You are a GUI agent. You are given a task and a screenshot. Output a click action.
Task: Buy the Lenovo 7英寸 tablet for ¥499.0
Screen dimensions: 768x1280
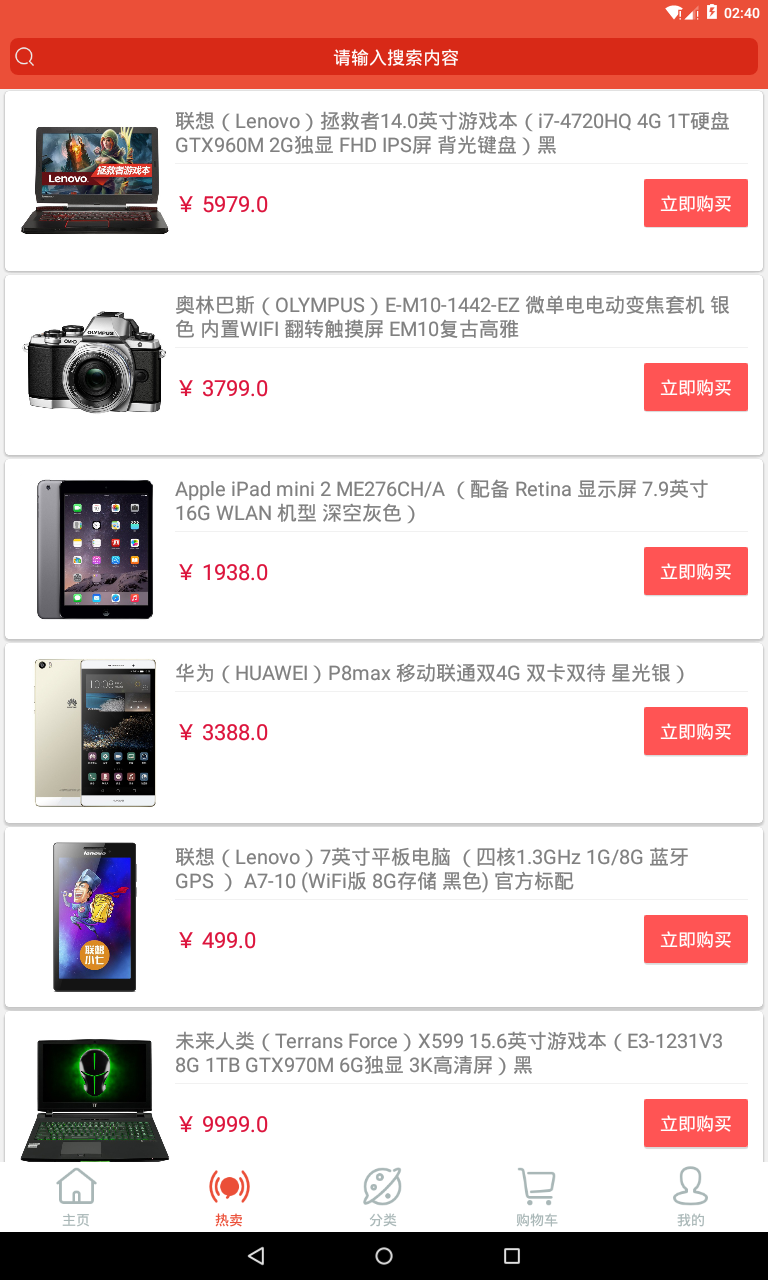[695, 940]
